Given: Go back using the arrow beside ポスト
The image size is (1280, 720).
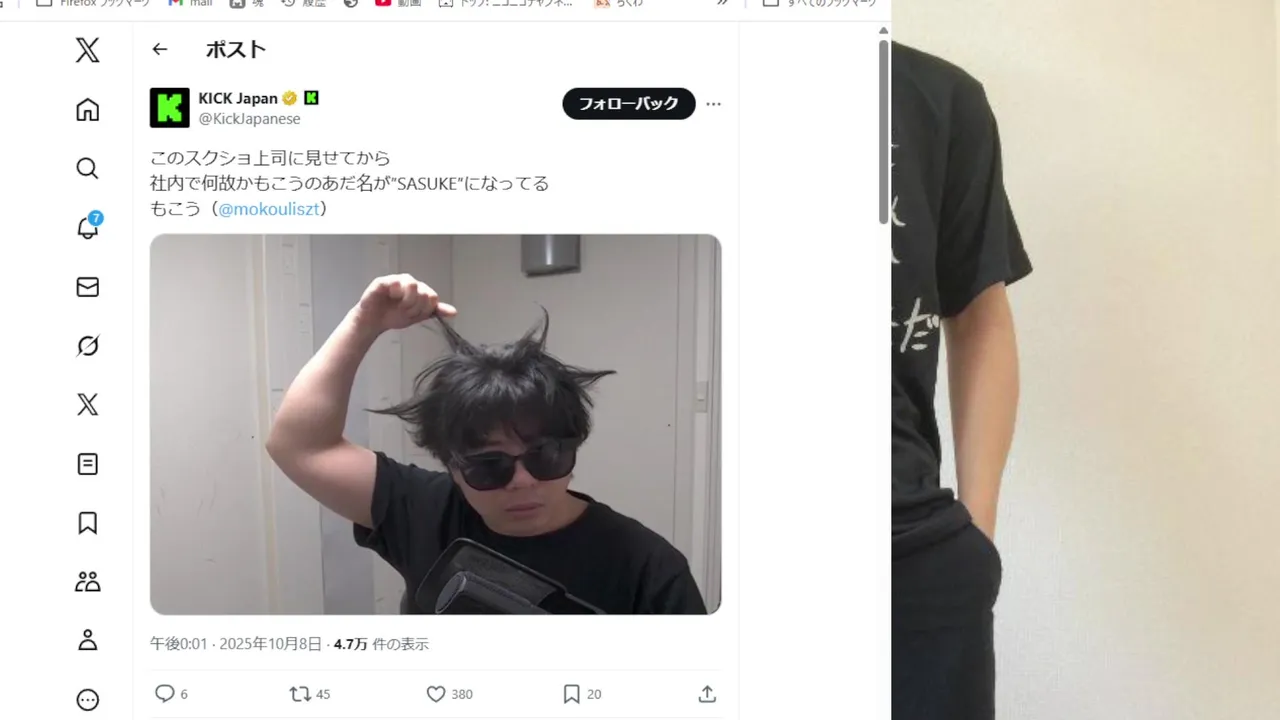Looking at the screenshot, I should coord(160,49).
